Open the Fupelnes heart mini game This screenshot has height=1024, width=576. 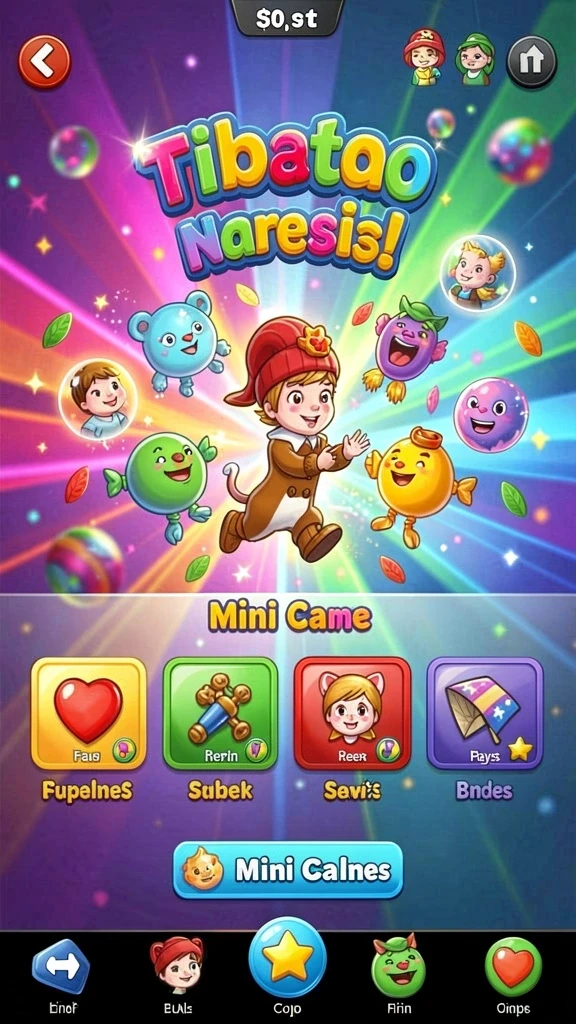point(89,714)
